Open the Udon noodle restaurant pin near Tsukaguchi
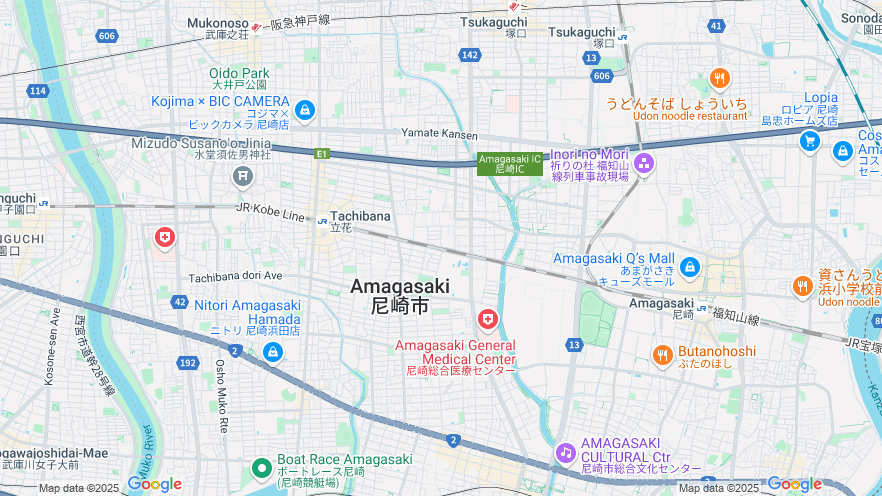Viewport: 882px width, 496px height. tap(719, 79)
